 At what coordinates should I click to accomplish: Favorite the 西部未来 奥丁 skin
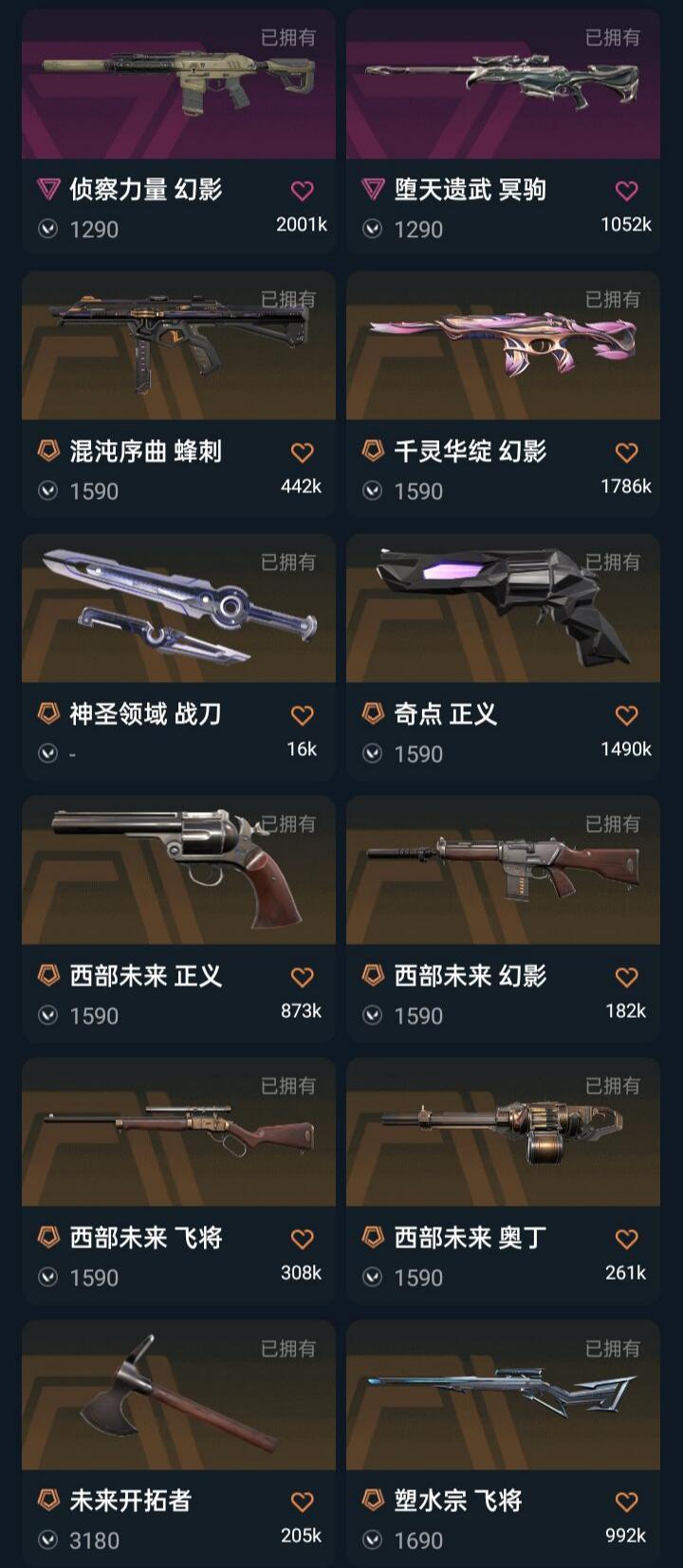click(625, 1238)
